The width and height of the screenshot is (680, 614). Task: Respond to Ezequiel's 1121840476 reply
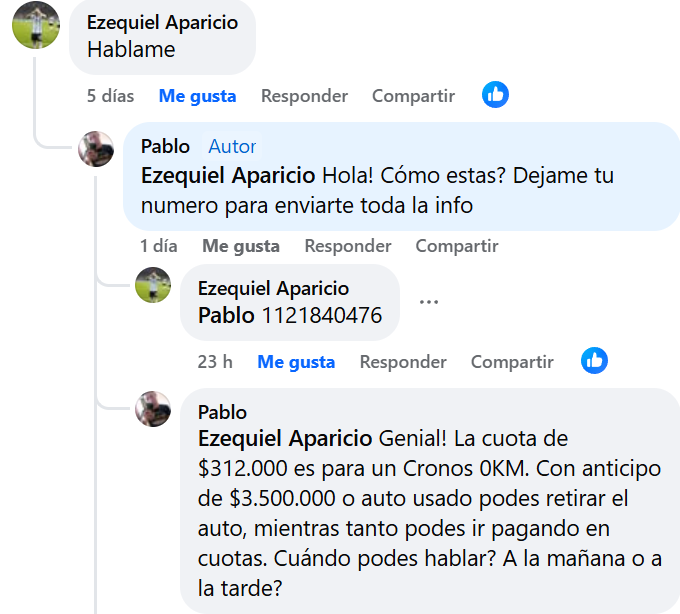[x=403, y=362]
